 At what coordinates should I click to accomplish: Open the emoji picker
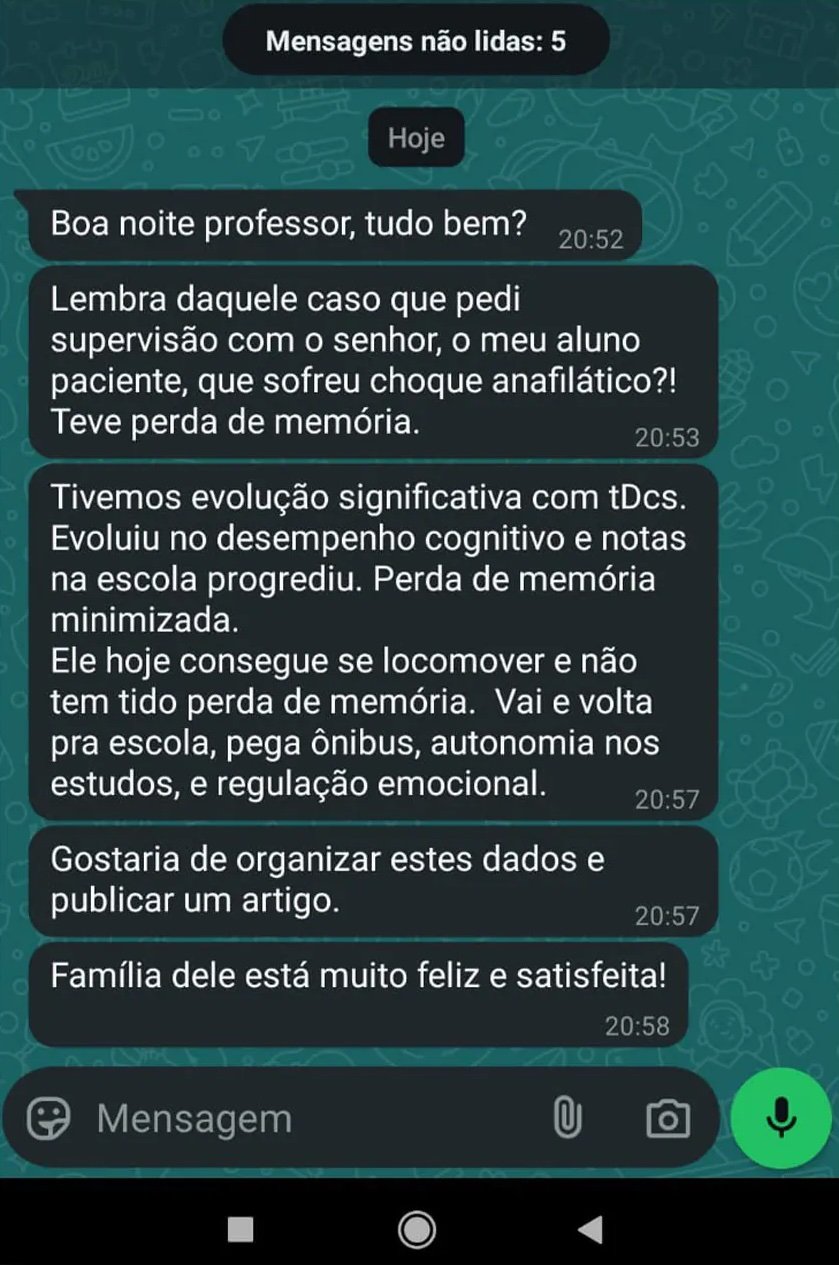point(48,1118)
